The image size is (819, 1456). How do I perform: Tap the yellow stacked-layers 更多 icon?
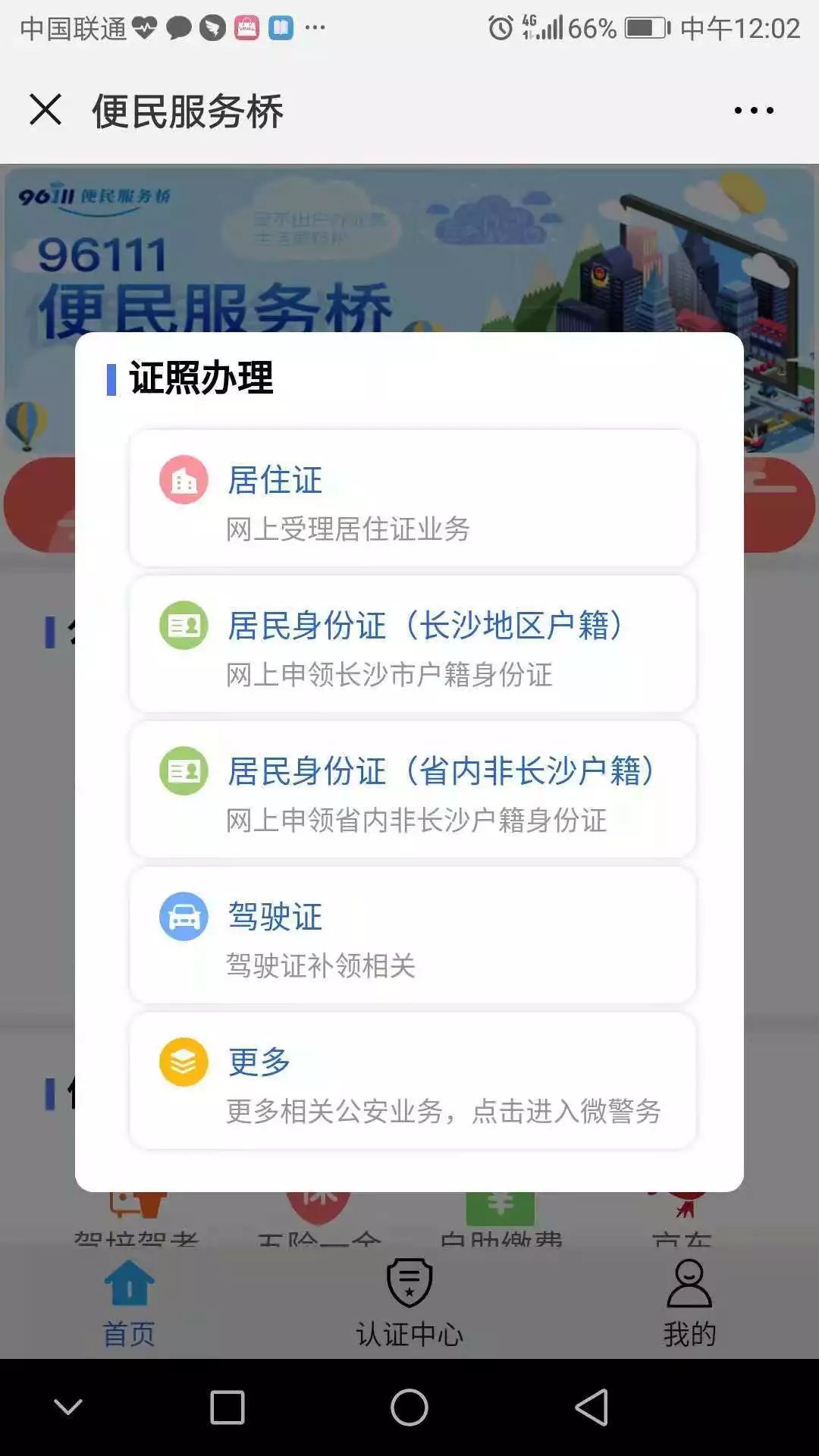182,1061
